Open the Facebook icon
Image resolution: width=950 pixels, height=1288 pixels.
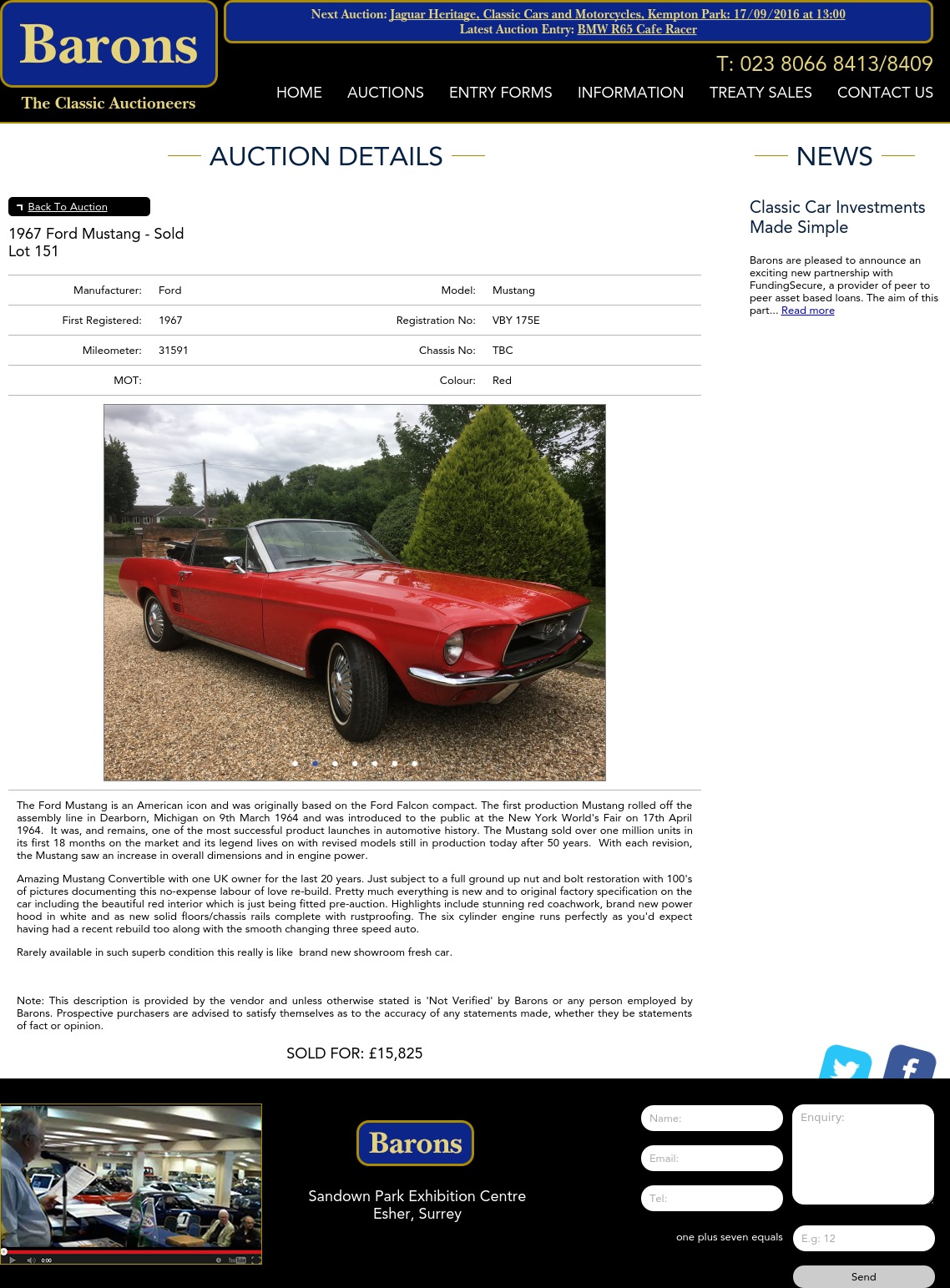pyautogui.click(x=909, y=1063)
